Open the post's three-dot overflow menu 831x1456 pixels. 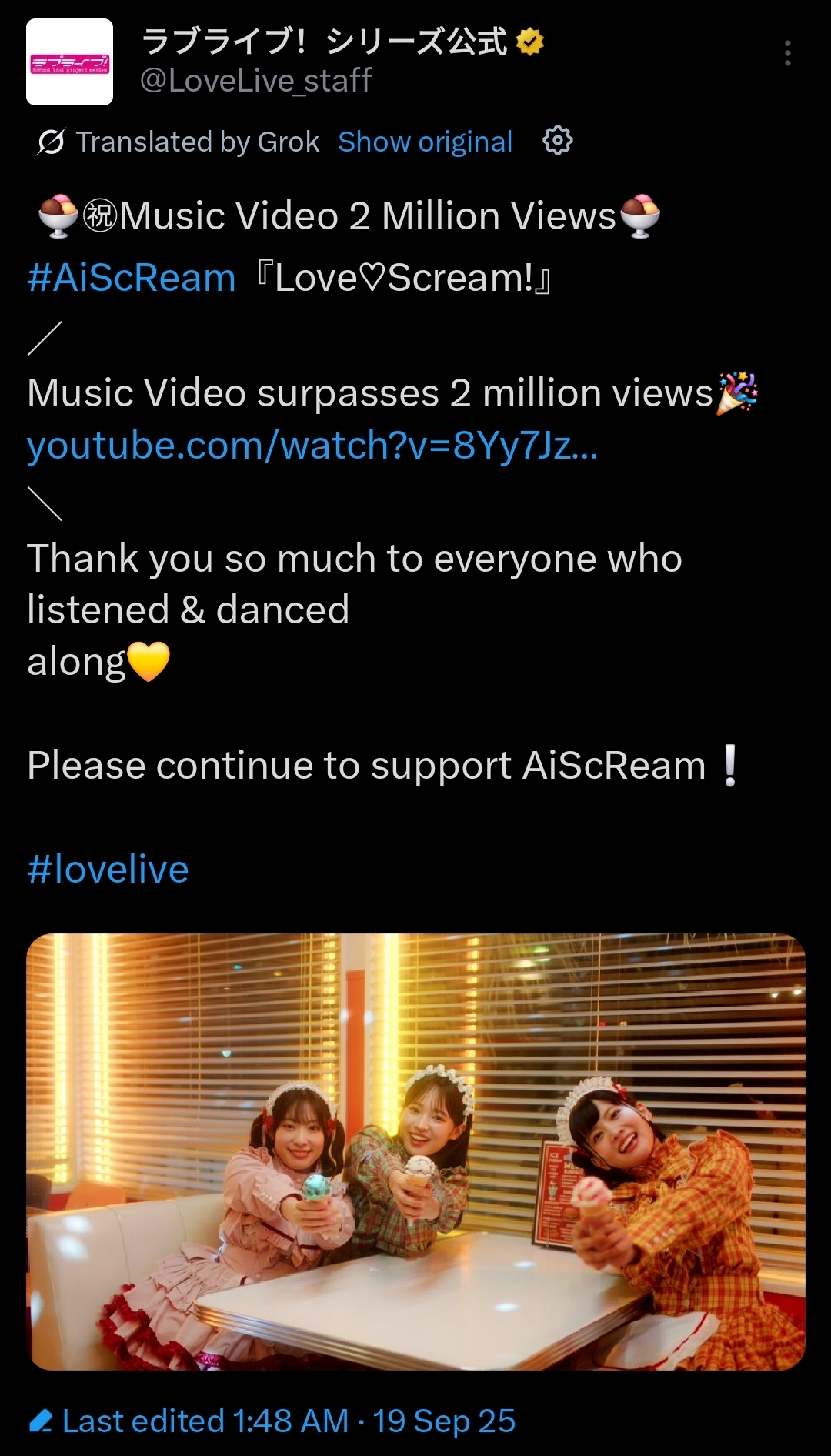pyautogui.click(x=787, y=53)
